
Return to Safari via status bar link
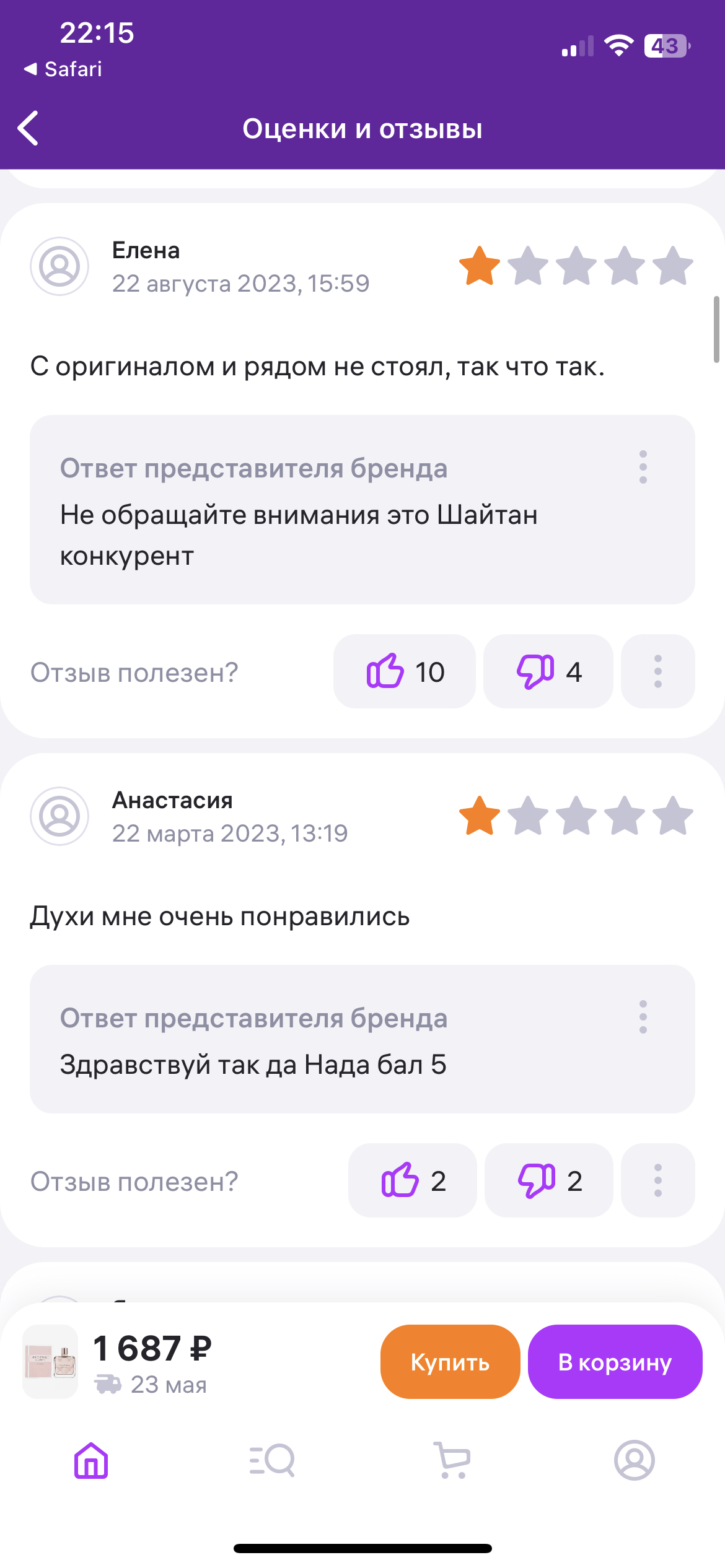[x=63, y=69]
